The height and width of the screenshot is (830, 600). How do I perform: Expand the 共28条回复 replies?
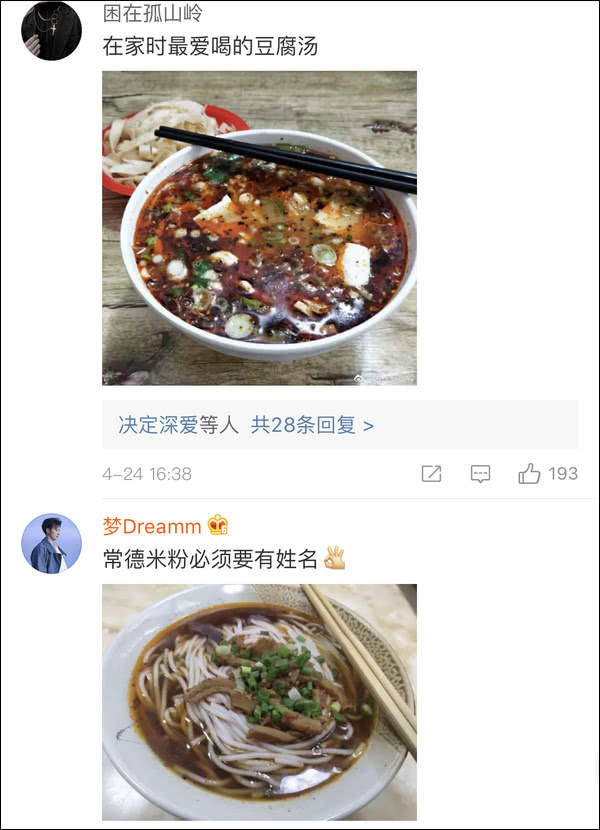pyautogui.click(x=312, y=425)
